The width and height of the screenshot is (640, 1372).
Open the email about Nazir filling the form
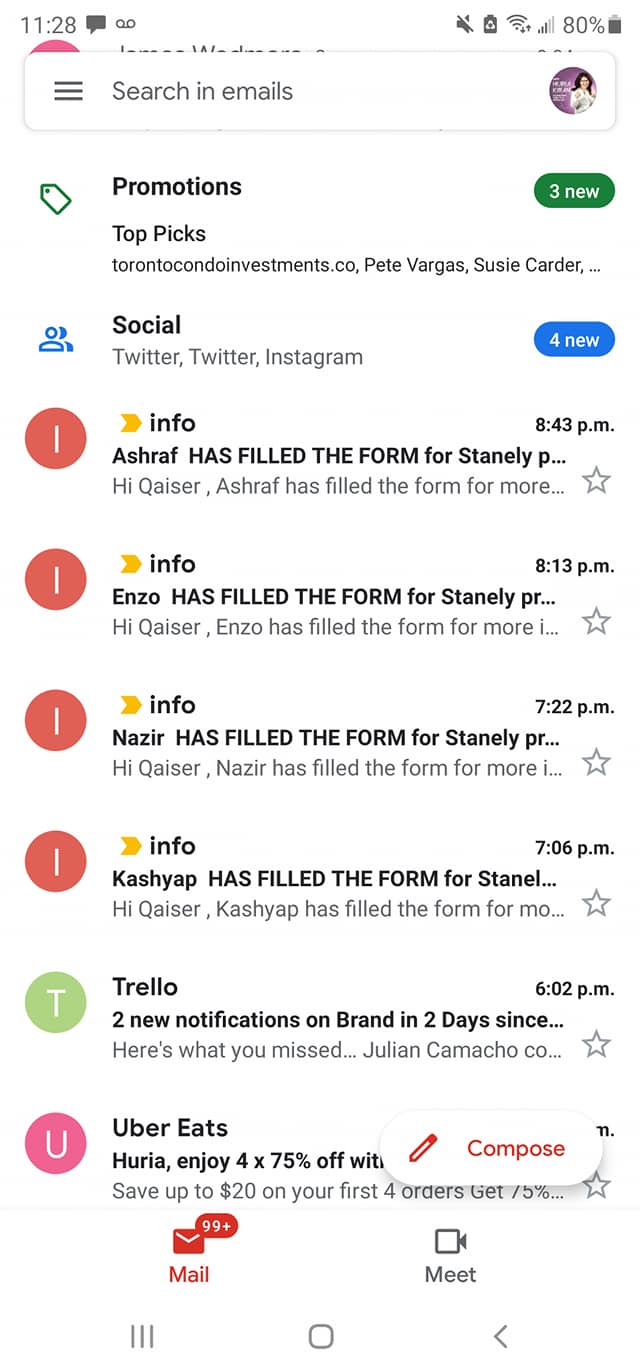pyautogui.click(x=320, y=737)
